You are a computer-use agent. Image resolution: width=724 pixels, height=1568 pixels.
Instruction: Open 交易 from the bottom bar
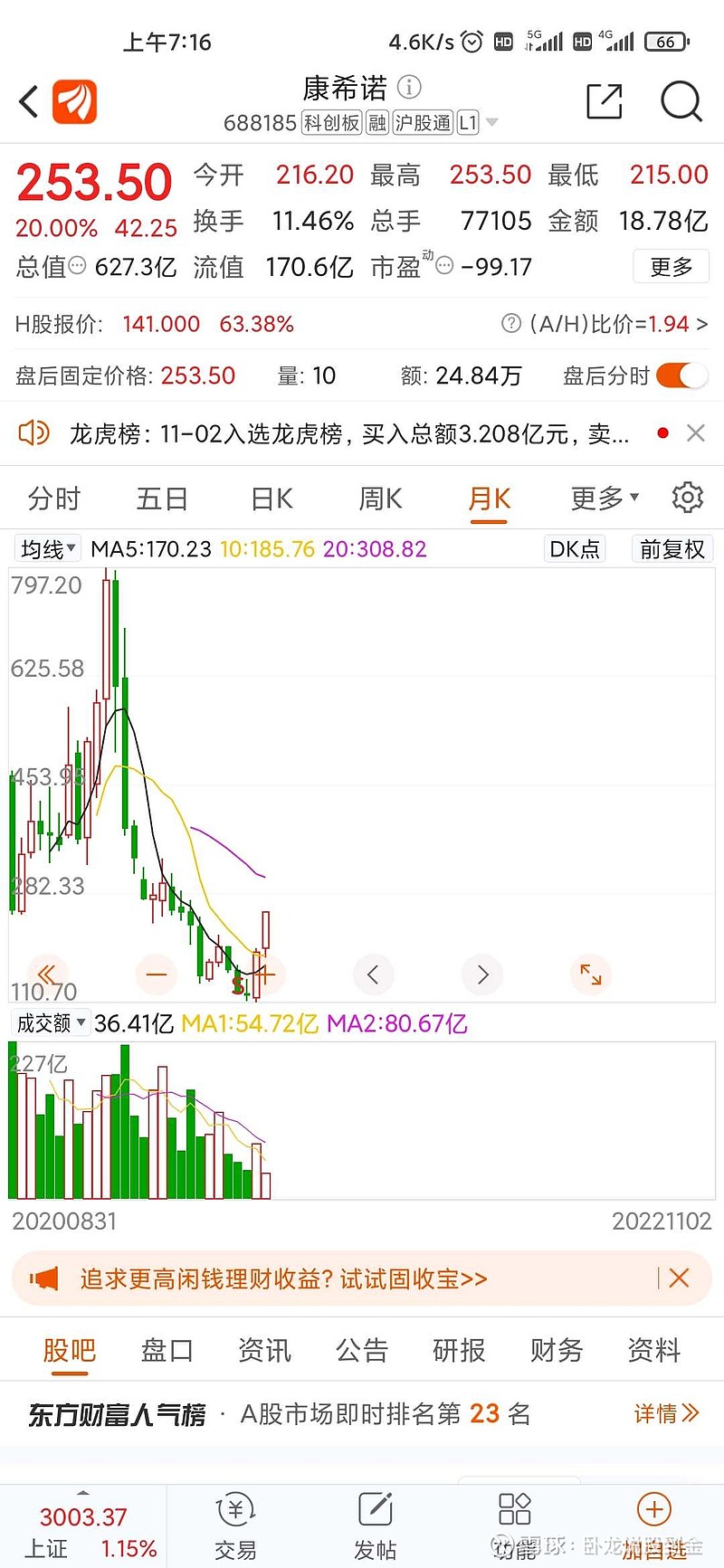[235, 1525]
